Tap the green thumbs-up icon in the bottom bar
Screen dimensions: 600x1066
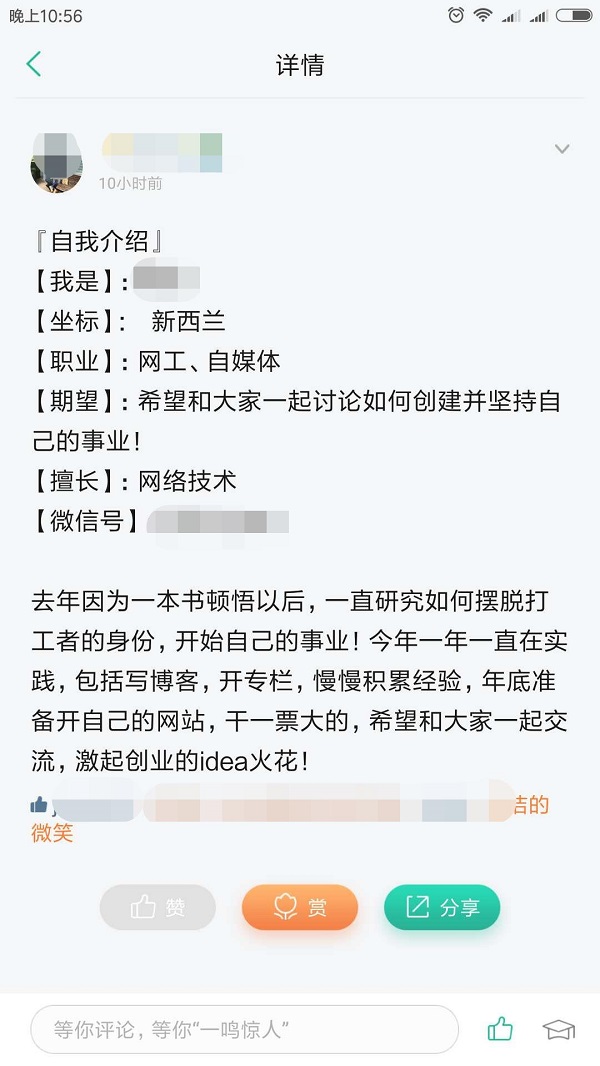click(x=500, y=1029)
